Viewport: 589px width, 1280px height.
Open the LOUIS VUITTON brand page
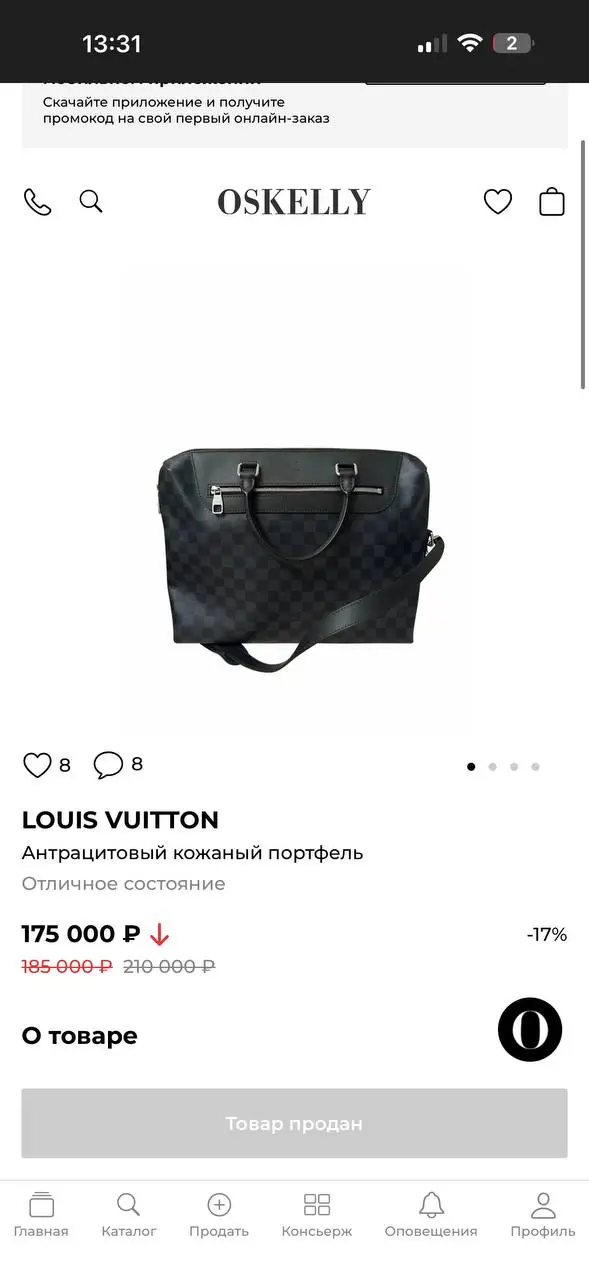click(x=120, y=820)
